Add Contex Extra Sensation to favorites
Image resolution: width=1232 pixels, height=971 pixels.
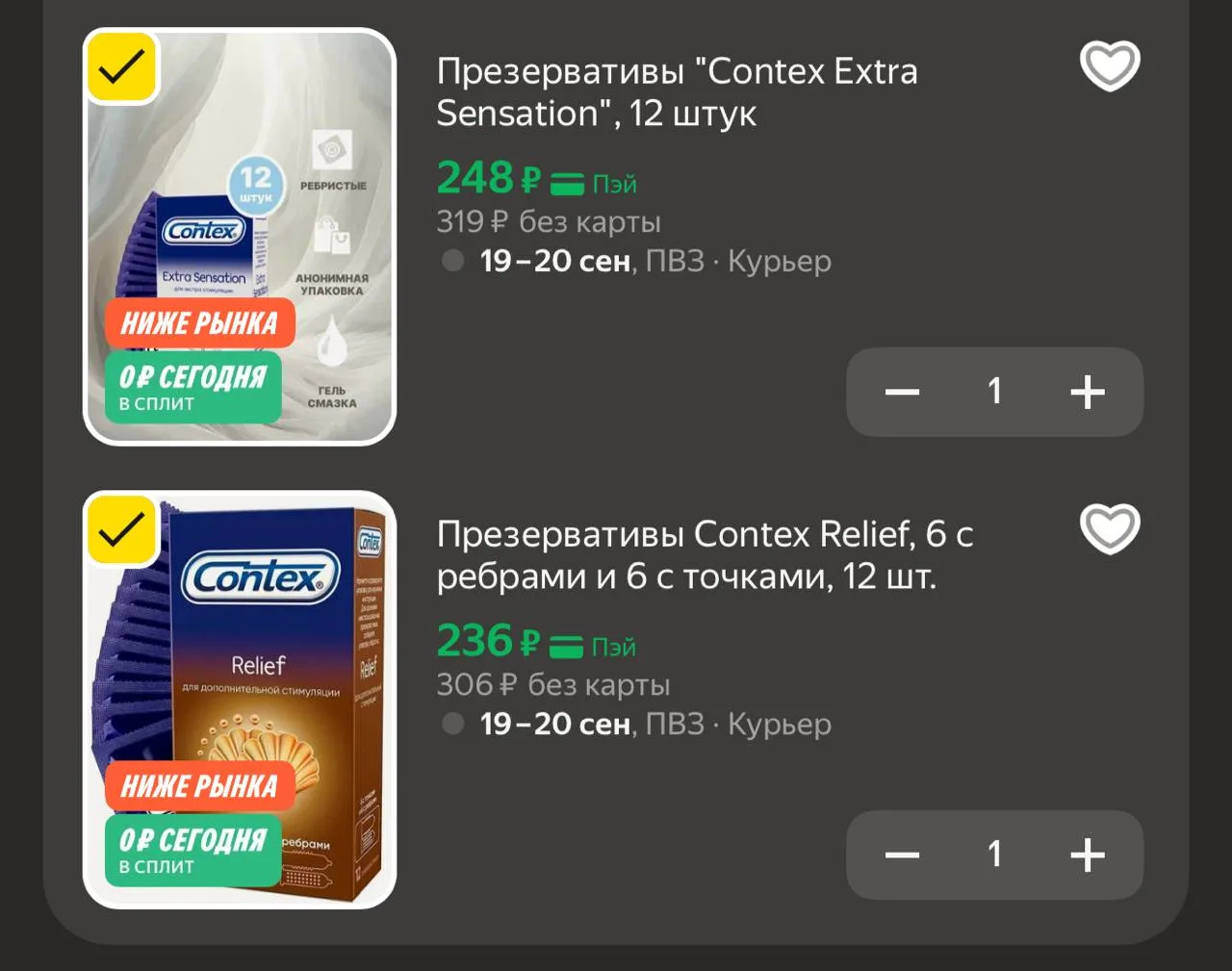(1110, 66)
